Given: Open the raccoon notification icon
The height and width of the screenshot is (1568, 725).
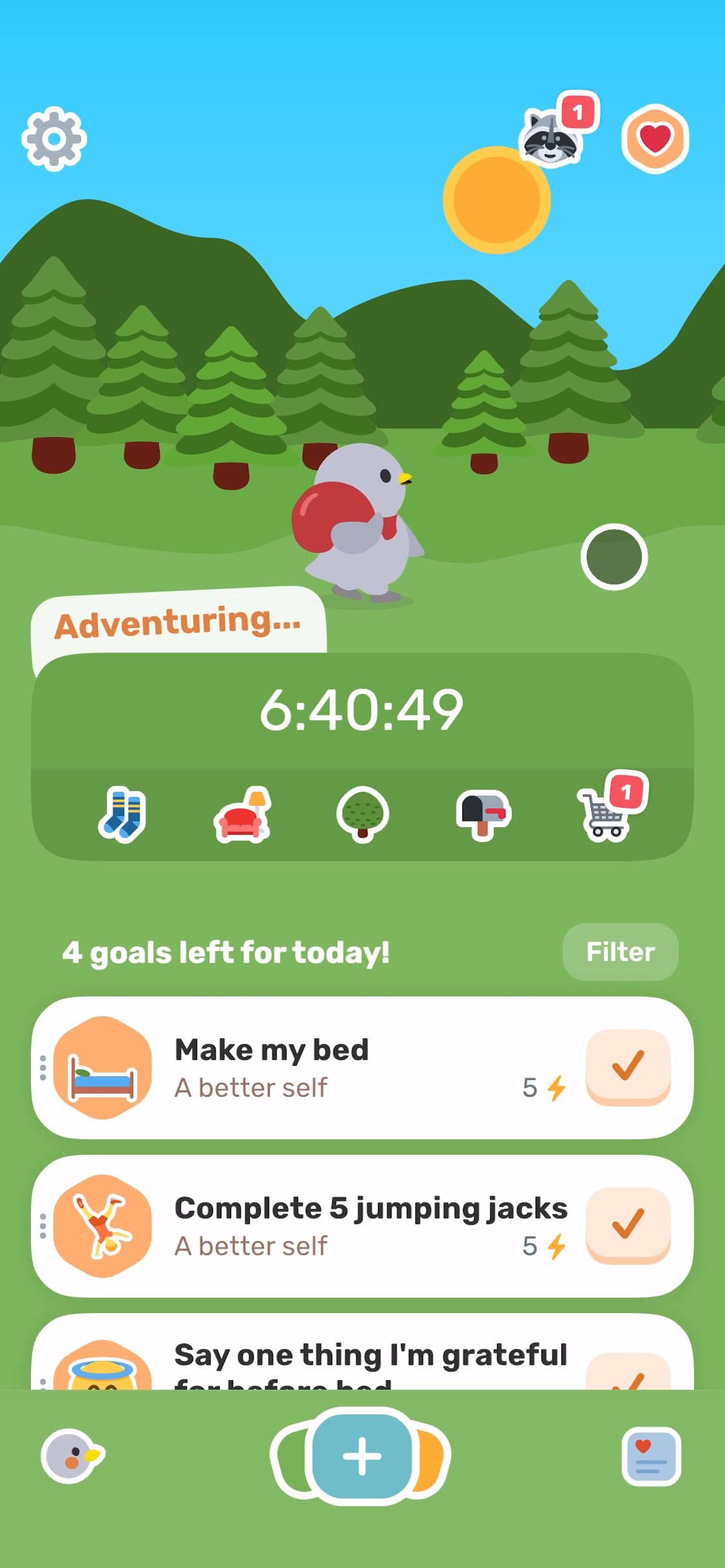Looking at the screenshot, I should click(x=551, y=138).
